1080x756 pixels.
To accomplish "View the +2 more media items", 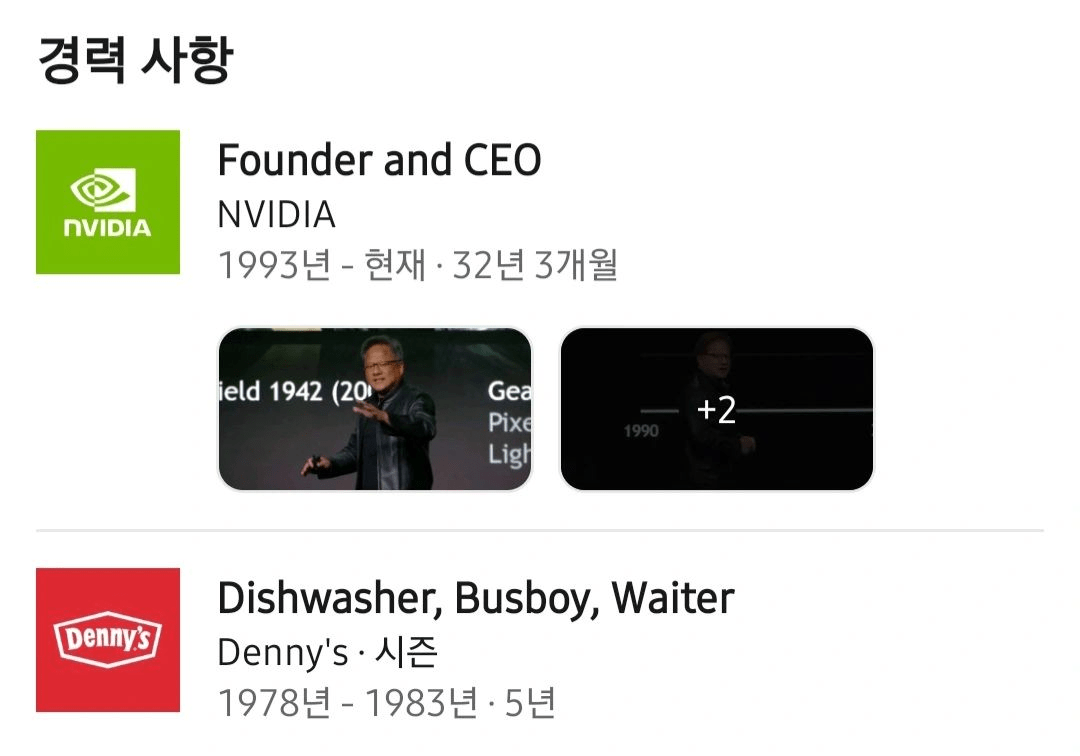I will pyautogui.click(x=716, y=409).
